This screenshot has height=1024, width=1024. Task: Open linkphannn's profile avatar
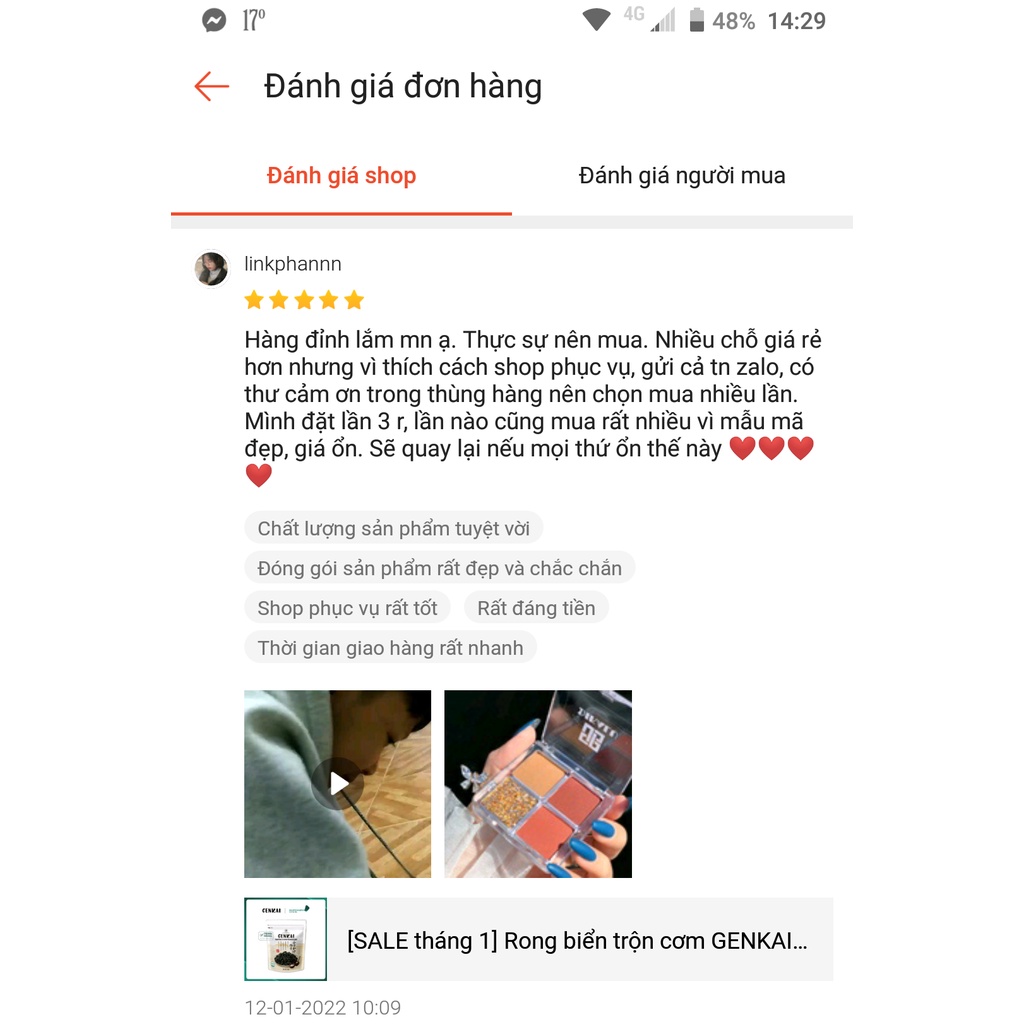[211, 268]
